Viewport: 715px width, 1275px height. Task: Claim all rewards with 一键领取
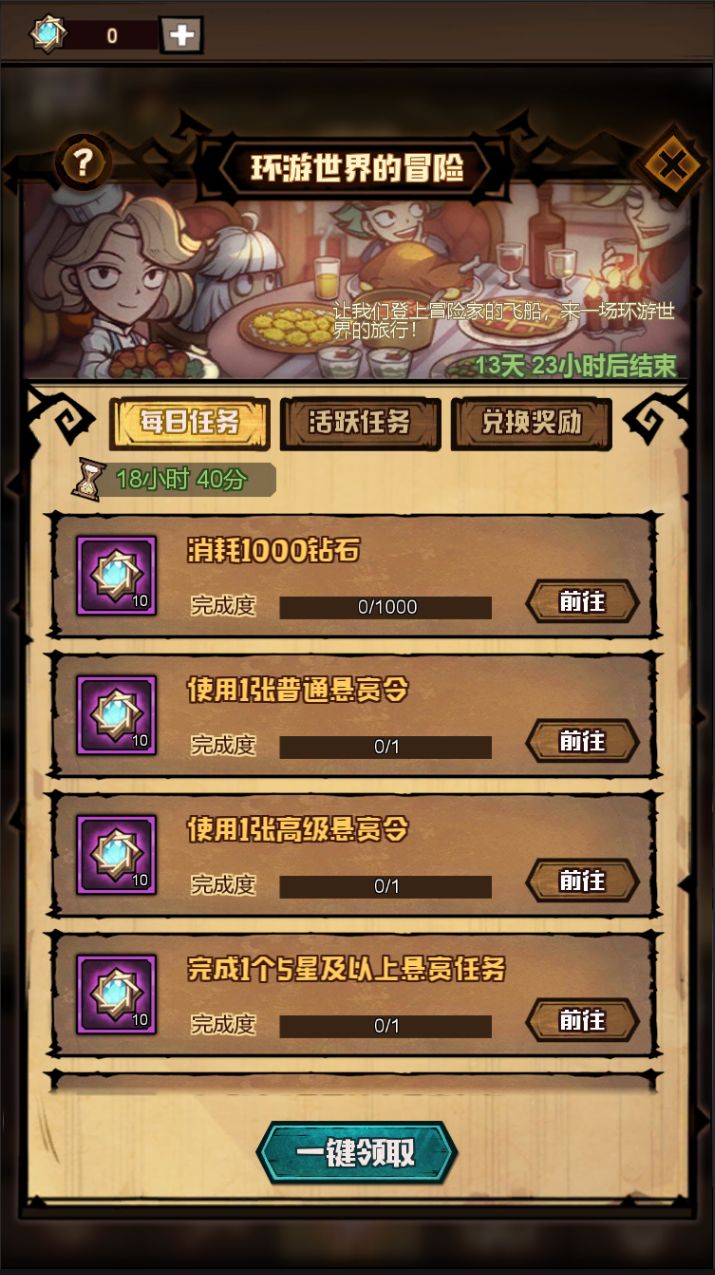(357, 1153)
